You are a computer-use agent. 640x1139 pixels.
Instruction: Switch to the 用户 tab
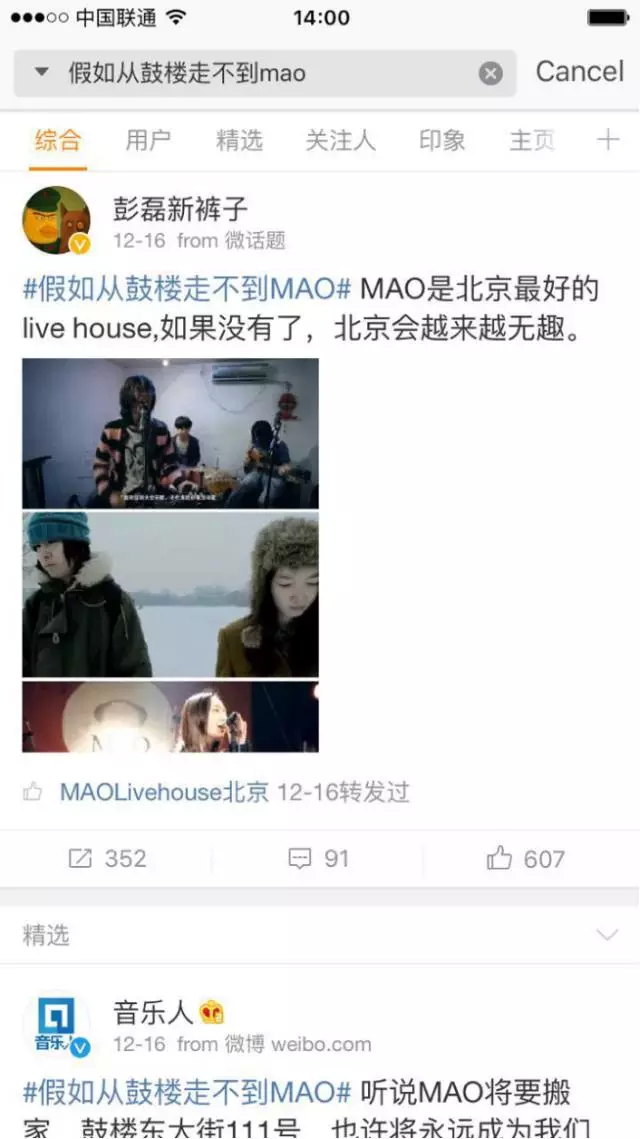(148, 141)
